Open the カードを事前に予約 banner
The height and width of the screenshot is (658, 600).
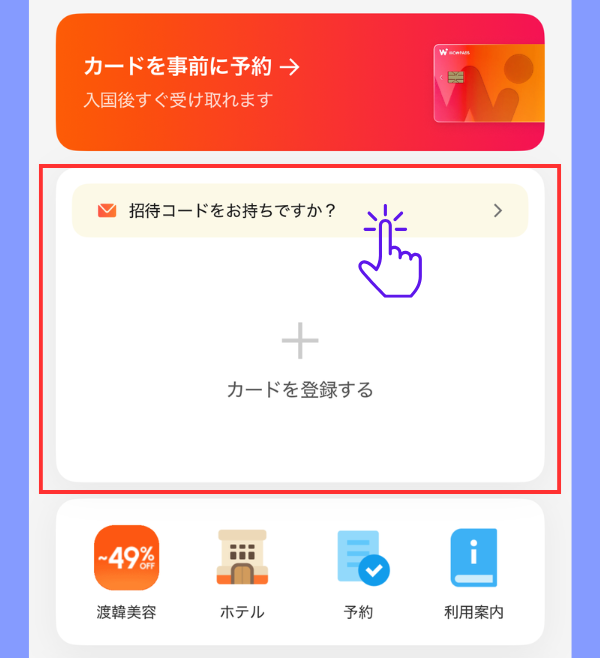coord(300,82)
